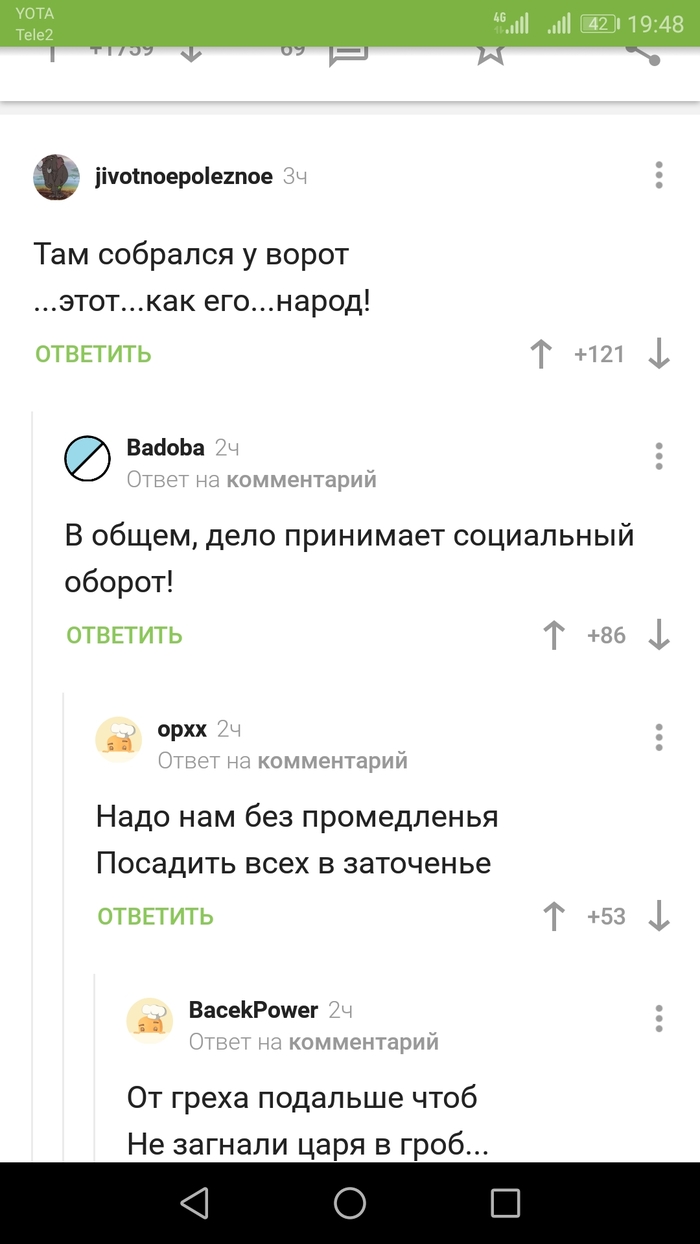This screenshot has height=1244, width=700.
Task: Open jivotnoepoleznoe's profile
Action: click(x=183, y=176)
